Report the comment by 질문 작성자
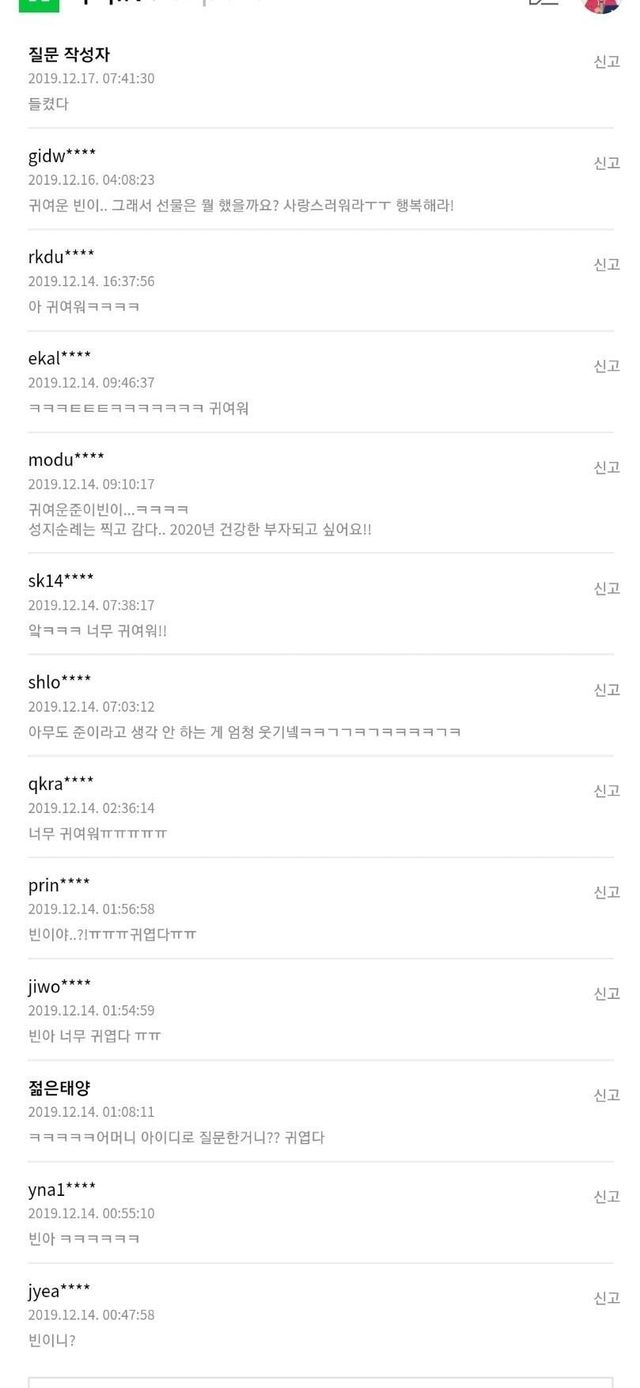 tap(606, 62)
